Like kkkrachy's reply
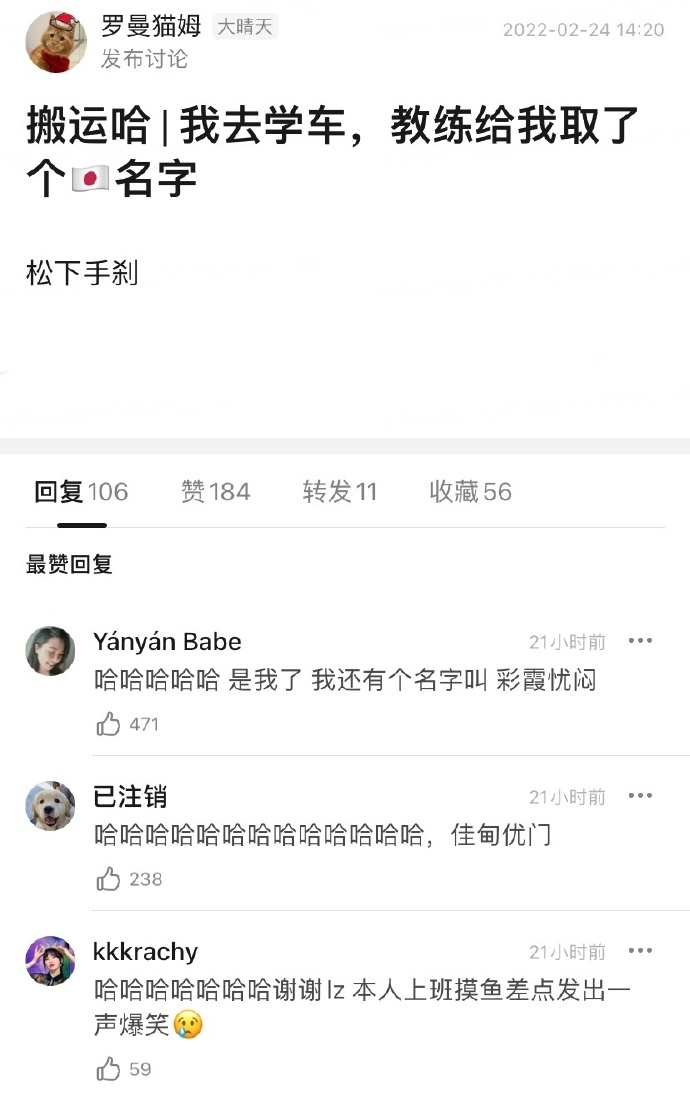The height and width of the screenshot is (1093, 690). click(109, 1069)
